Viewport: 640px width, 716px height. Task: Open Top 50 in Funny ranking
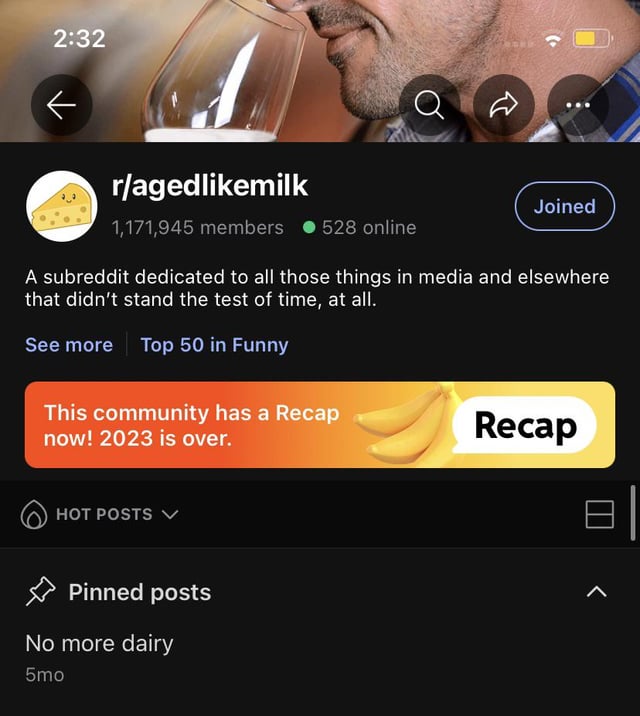(x=214, y=345)
